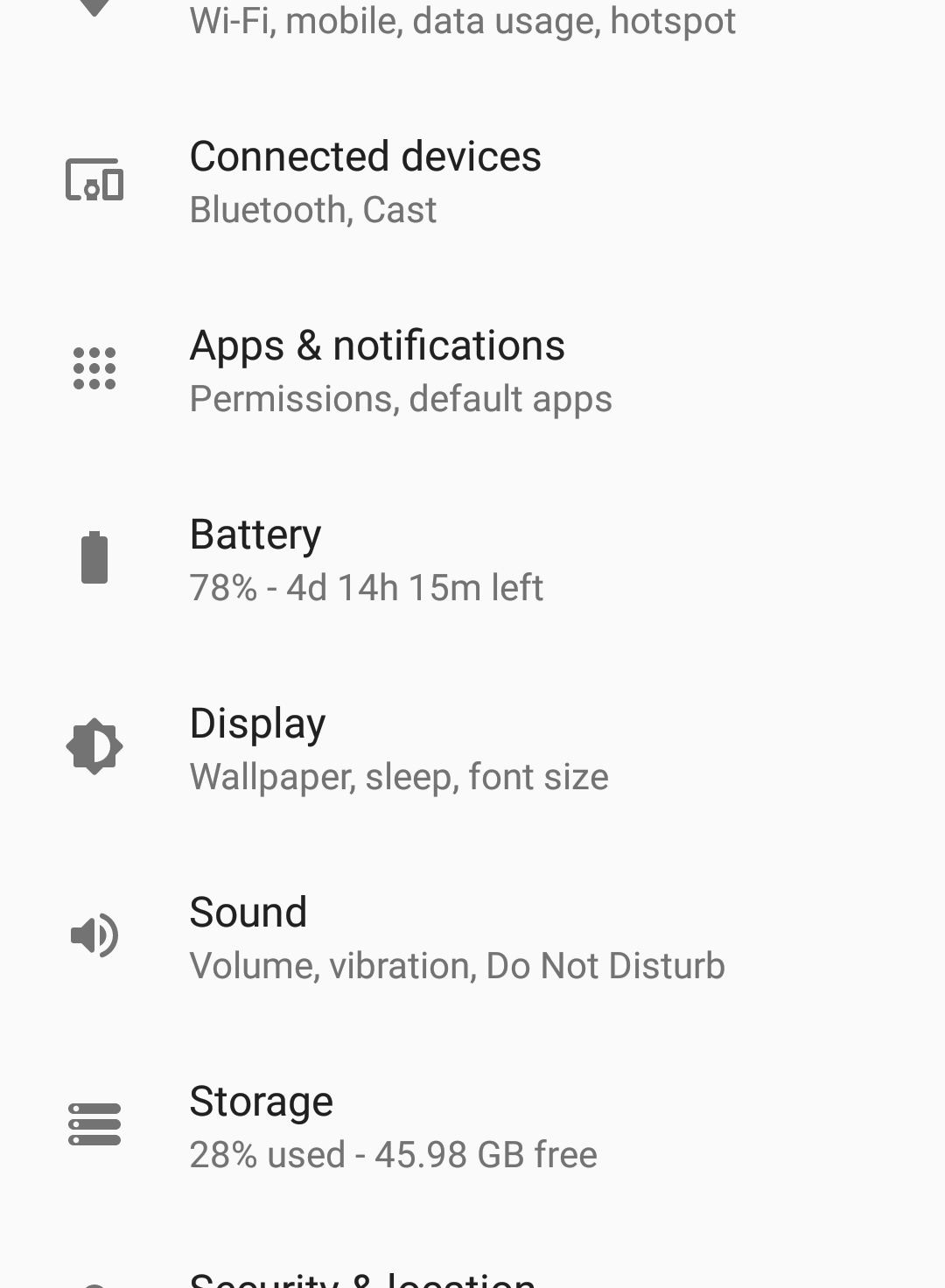
Task: Open Network & internet settings row
Action: 462,21
